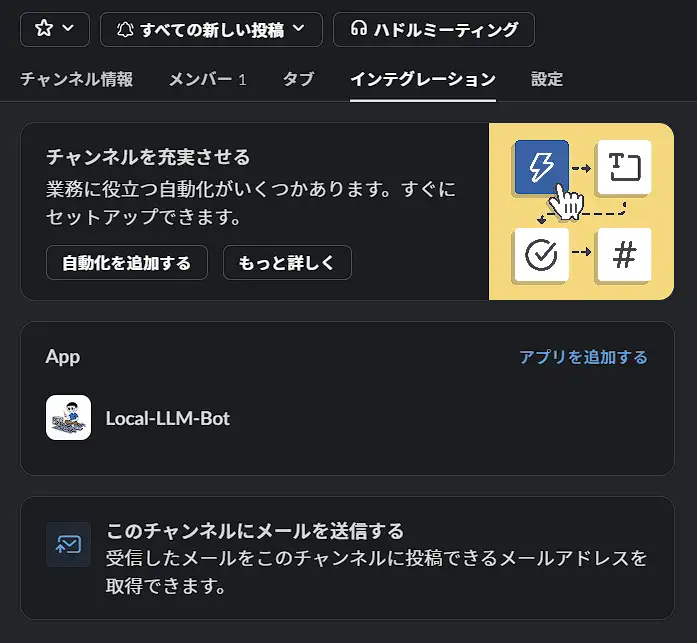Open the タブ tab
This screenshot has width=697, height=643.
coord(298,79)
